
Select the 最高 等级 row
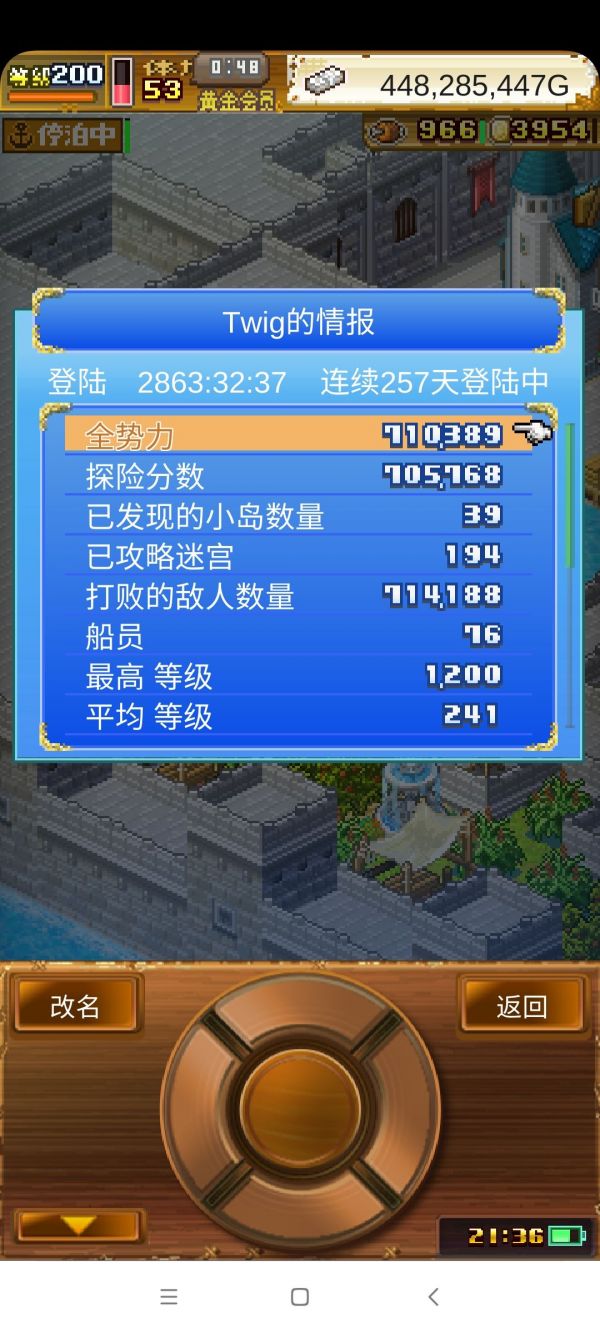297,676
